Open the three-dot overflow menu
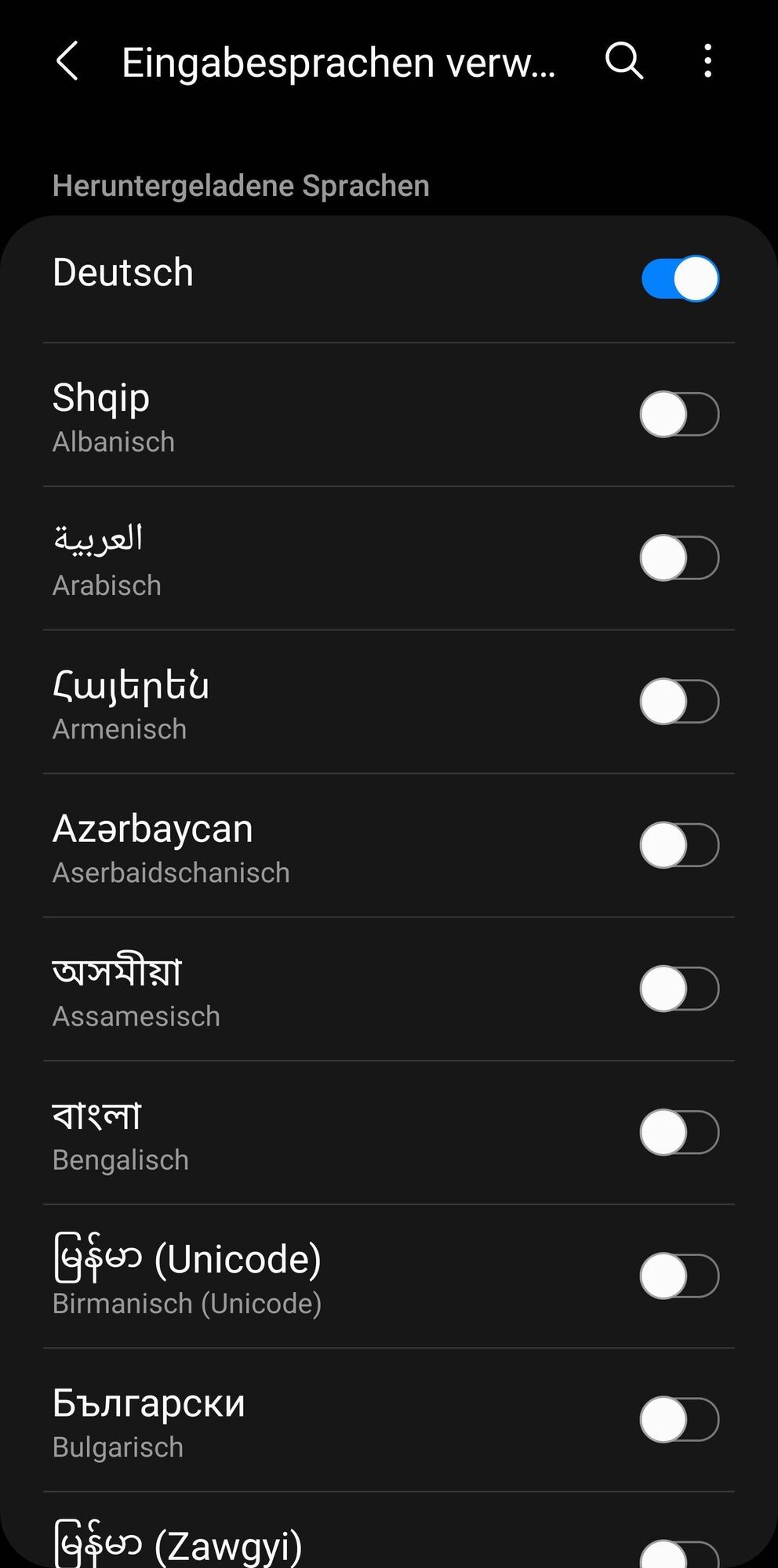This screenshot has width=778, height=1568. [x=707, y=61]
